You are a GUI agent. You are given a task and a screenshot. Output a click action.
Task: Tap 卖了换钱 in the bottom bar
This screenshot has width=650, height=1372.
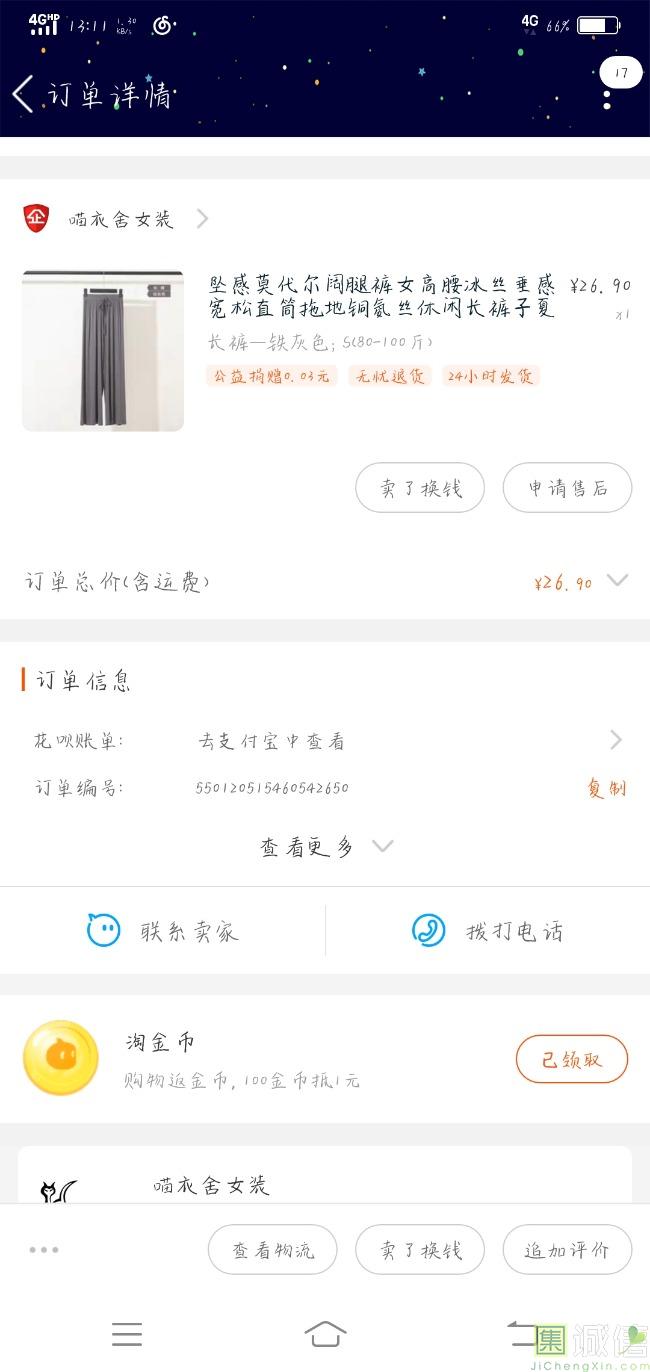420,1250
